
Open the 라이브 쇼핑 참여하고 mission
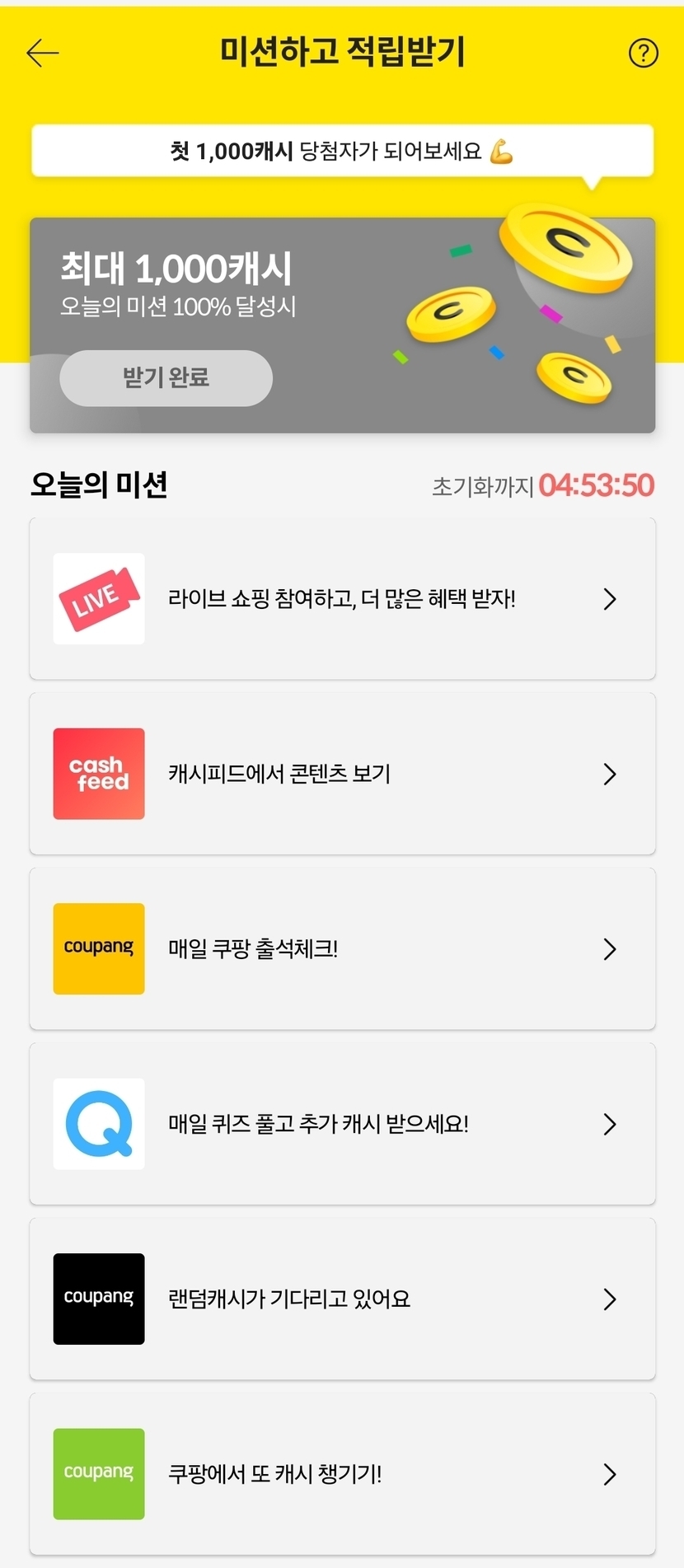[x=342, y=599]
